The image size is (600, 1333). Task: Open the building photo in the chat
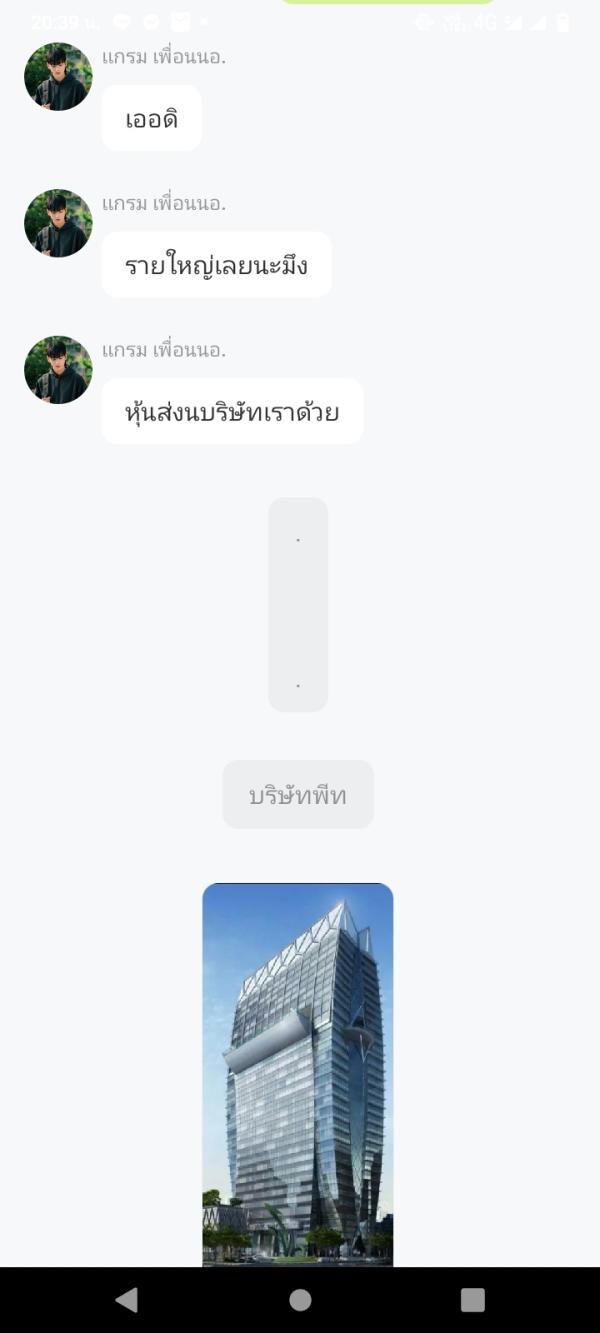(x=298, y=1074)
